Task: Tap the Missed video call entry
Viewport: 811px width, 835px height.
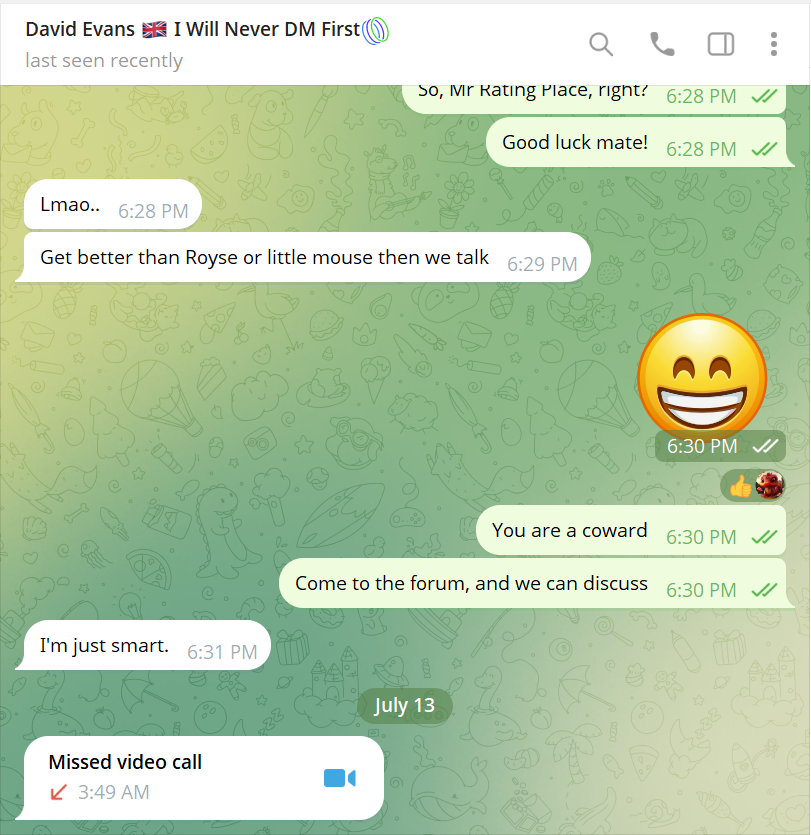Action: coord(150,776)
